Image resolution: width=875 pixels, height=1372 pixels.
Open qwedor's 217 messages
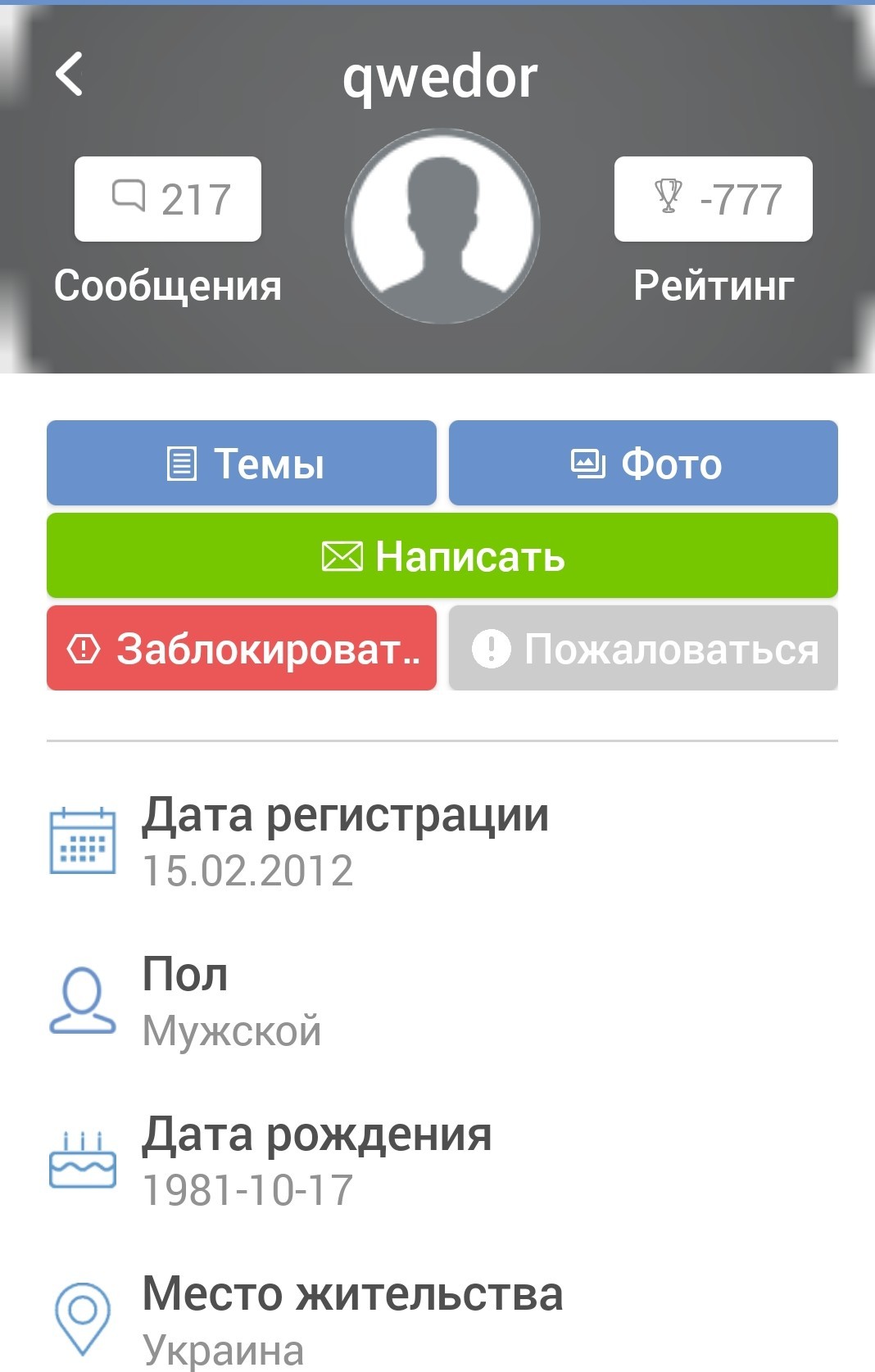pos(168,199)
